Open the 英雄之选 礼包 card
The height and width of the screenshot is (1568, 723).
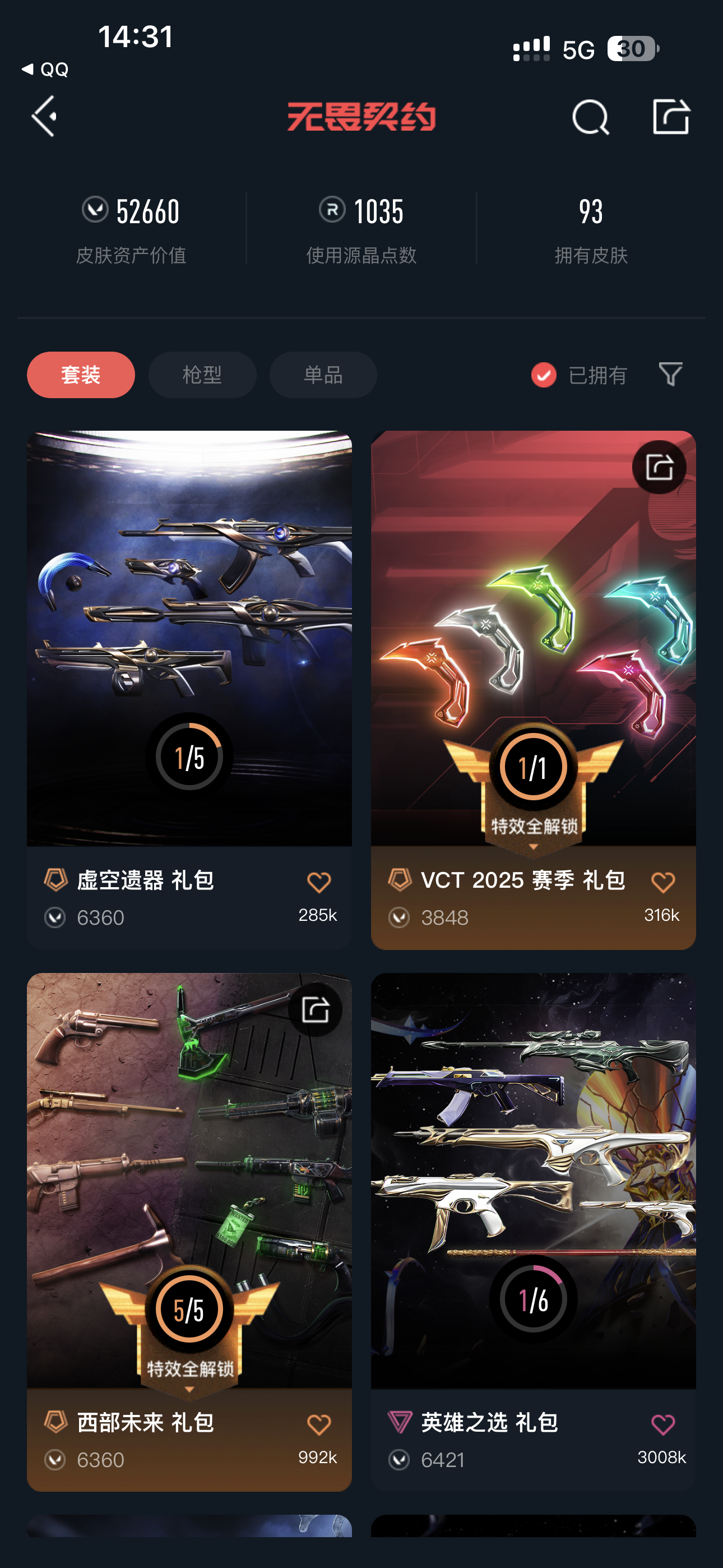coord(533,1232)
